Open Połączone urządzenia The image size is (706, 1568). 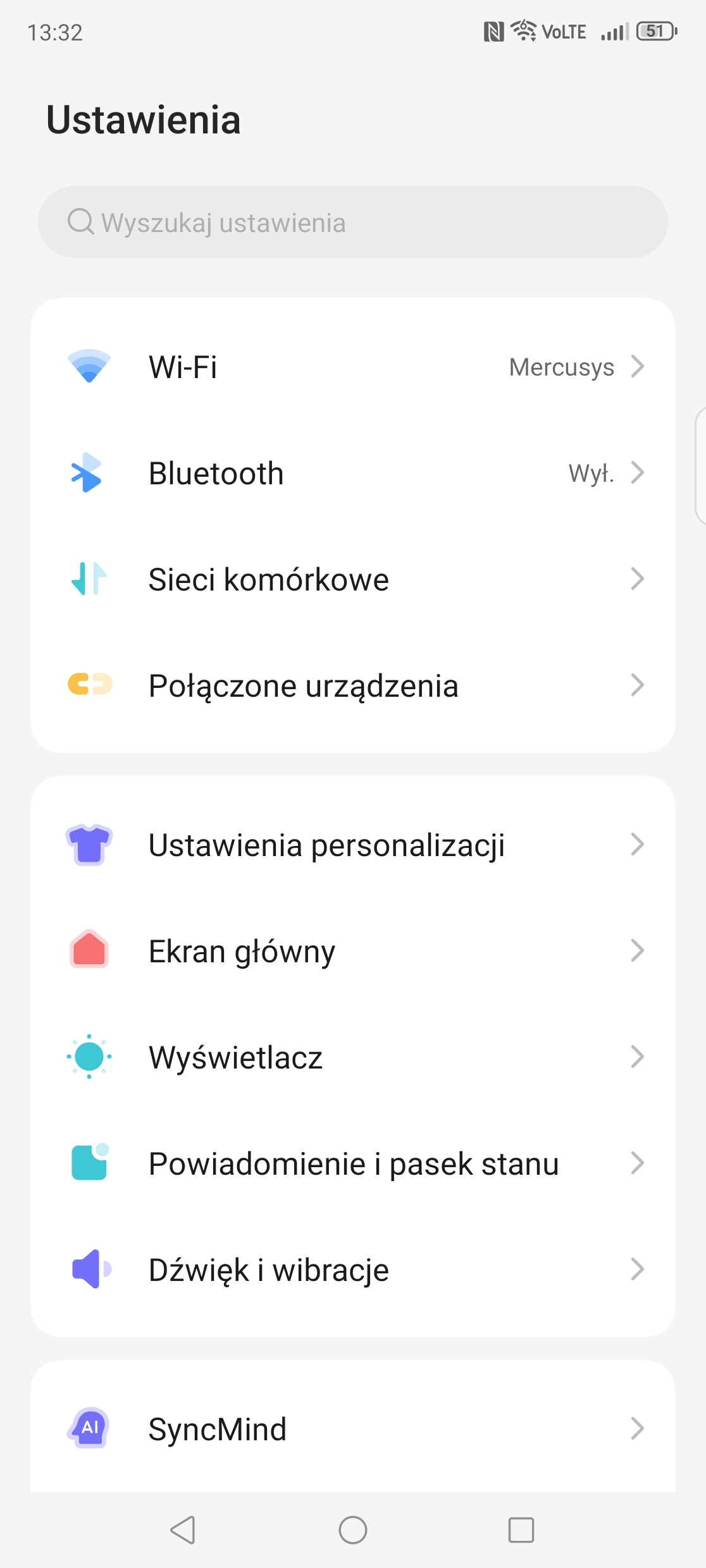click(353, 685)
